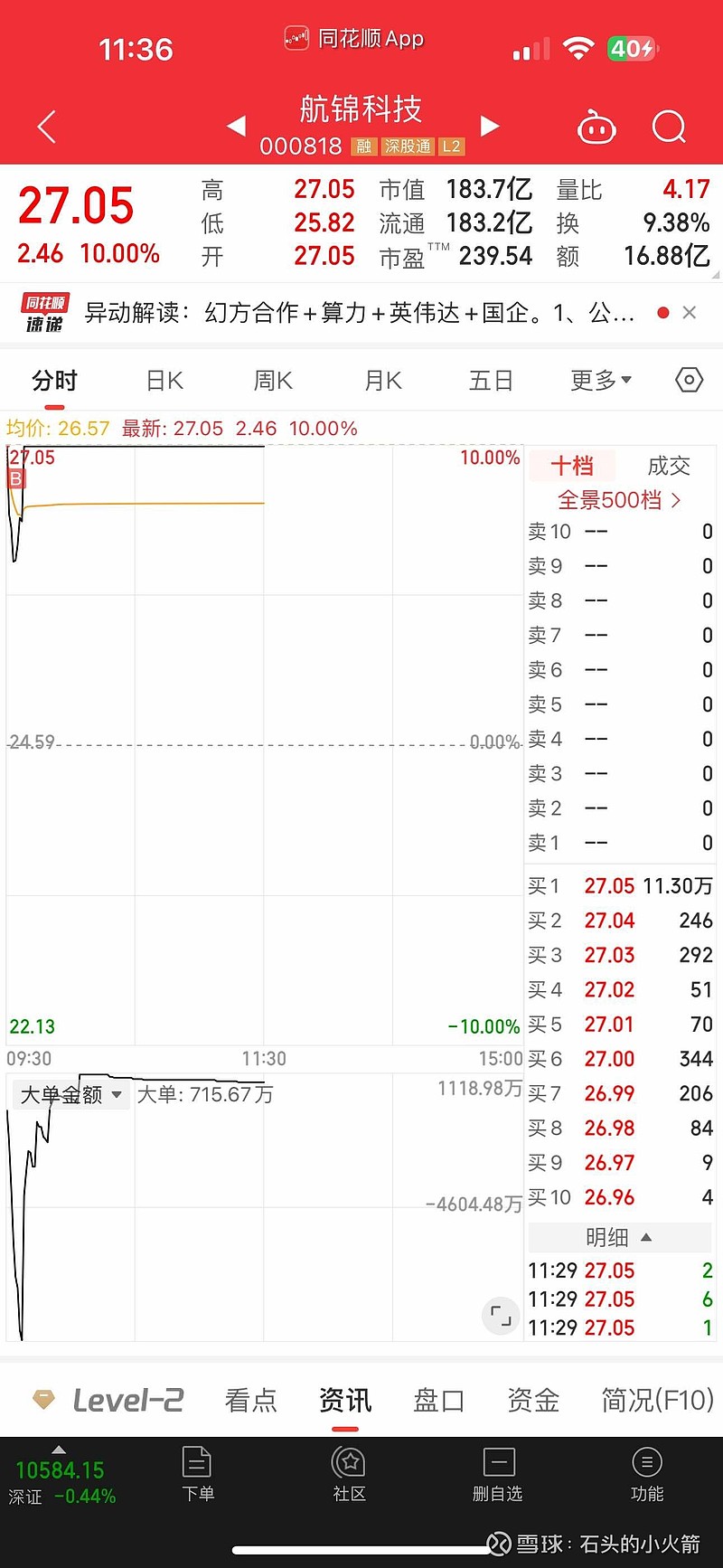
Task: Select the 成交 tab
Action: tap(668, 466)
